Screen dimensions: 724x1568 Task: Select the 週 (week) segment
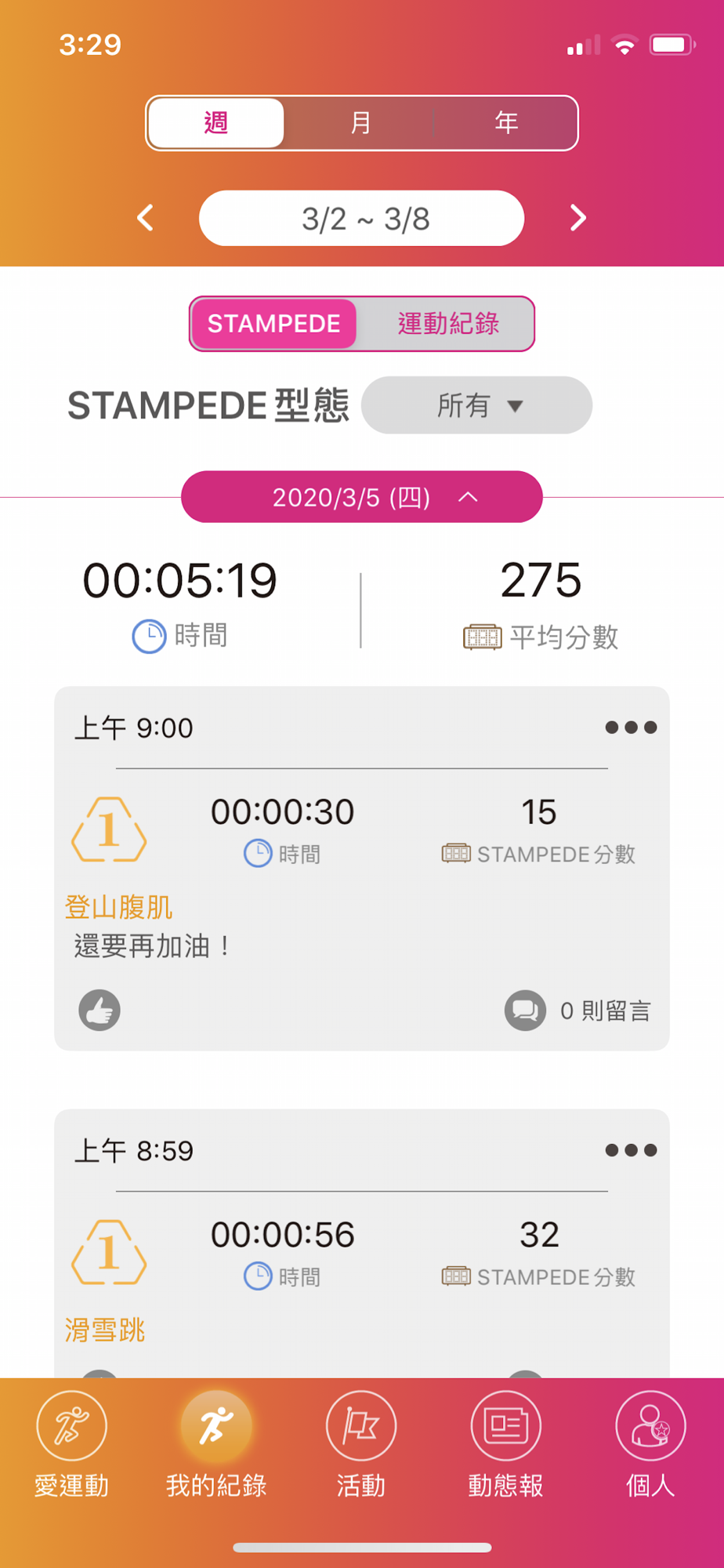215,123
